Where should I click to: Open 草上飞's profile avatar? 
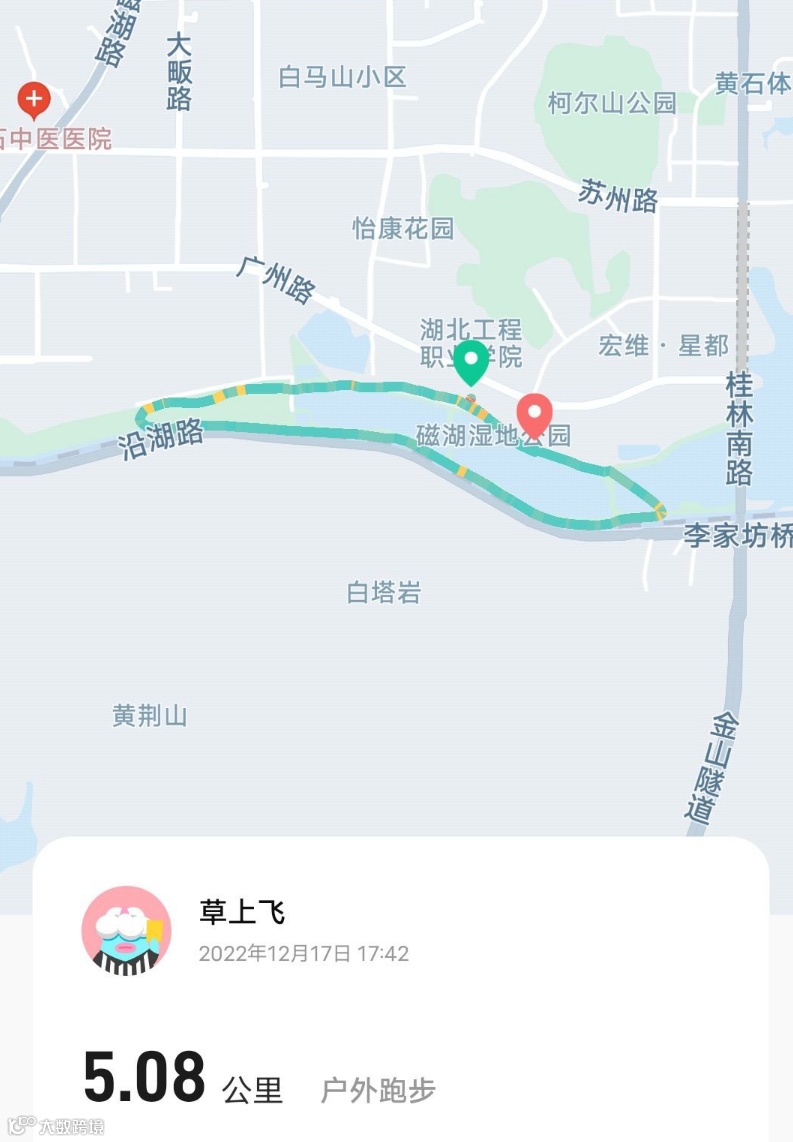pos(126,931)
